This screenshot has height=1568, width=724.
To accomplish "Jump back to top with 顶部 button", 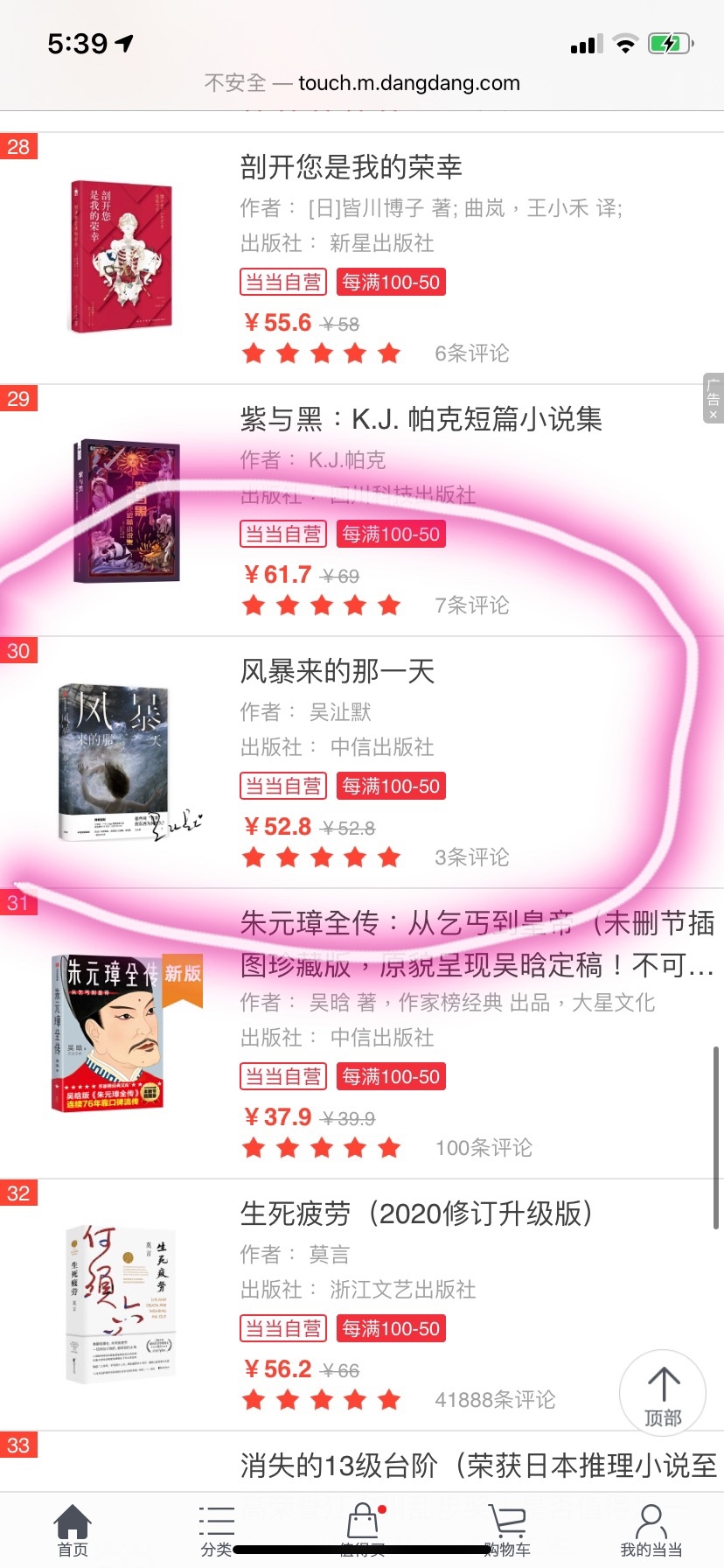I will (663, 1393).
